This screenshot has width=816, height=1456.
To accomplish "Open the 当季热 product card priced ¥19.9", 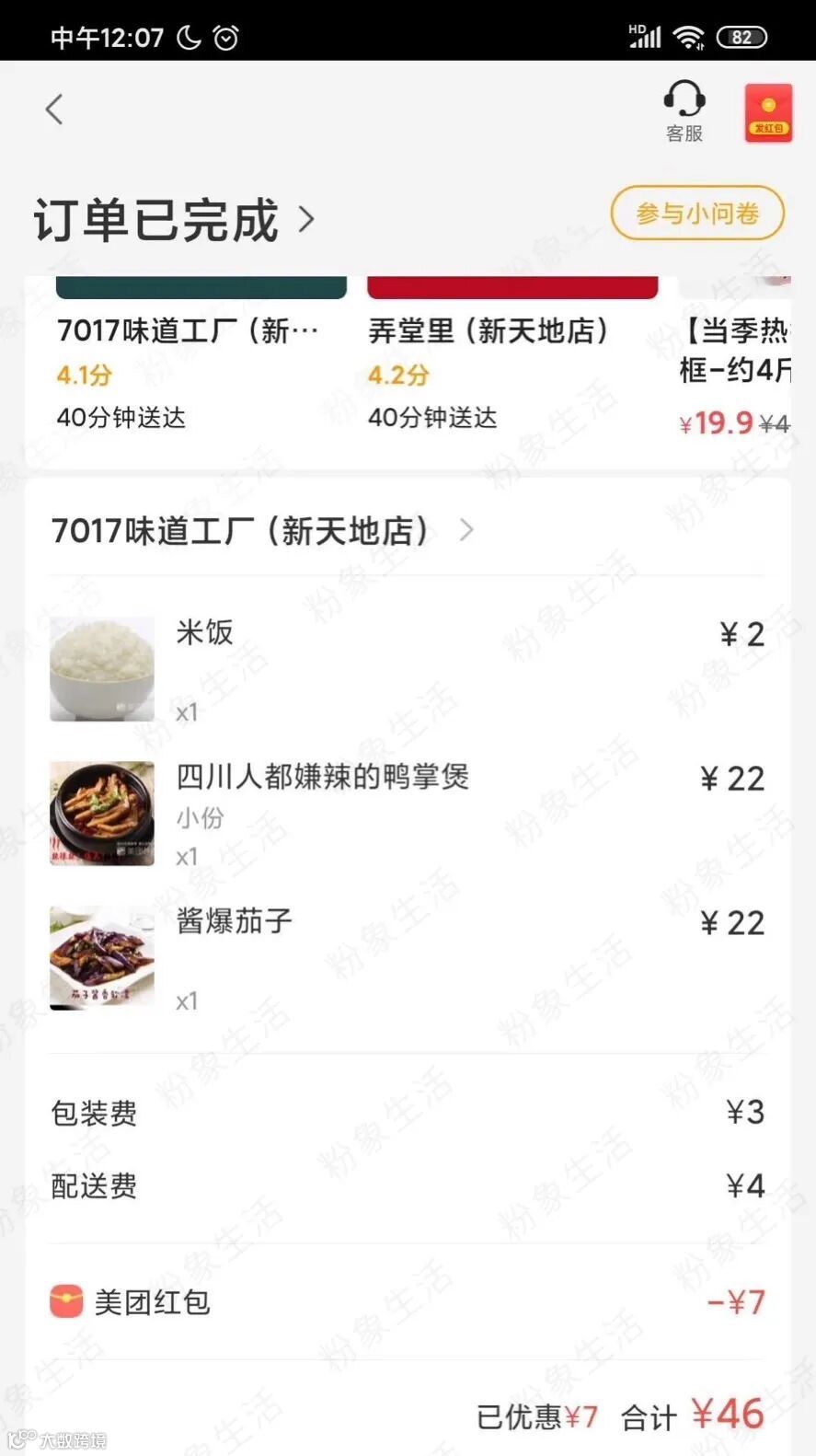I will click(x=736, y=368).
